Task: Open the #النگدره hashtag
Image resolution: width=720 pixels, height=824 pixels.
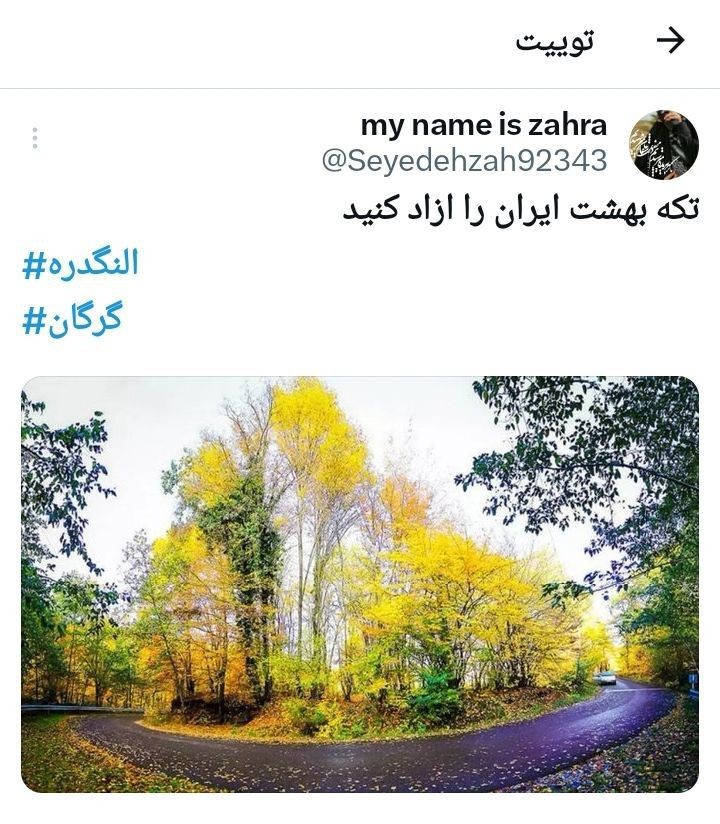Action: [x=80, y=265]
